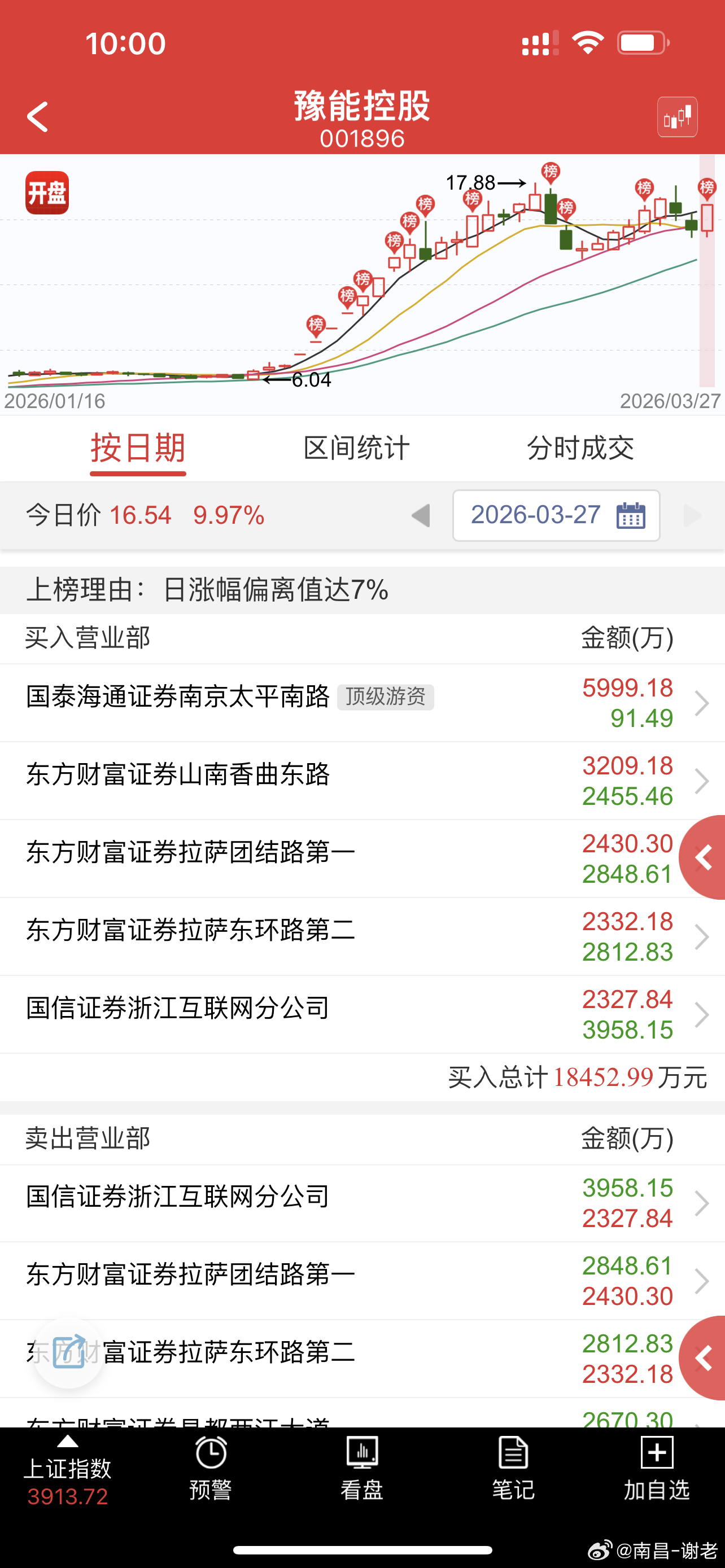Tap left arrow to view previous trading day
This screenshot has width=725, height=1568.
[x=422, y=515]
